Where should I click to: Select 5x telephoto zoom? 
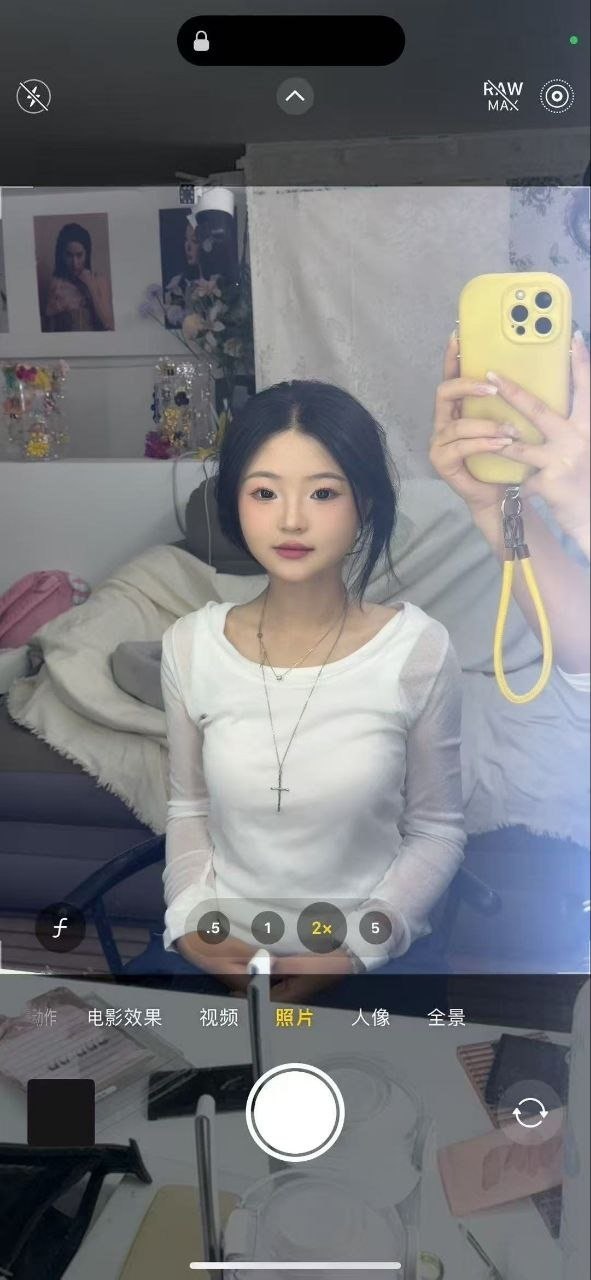coord(375,928)
